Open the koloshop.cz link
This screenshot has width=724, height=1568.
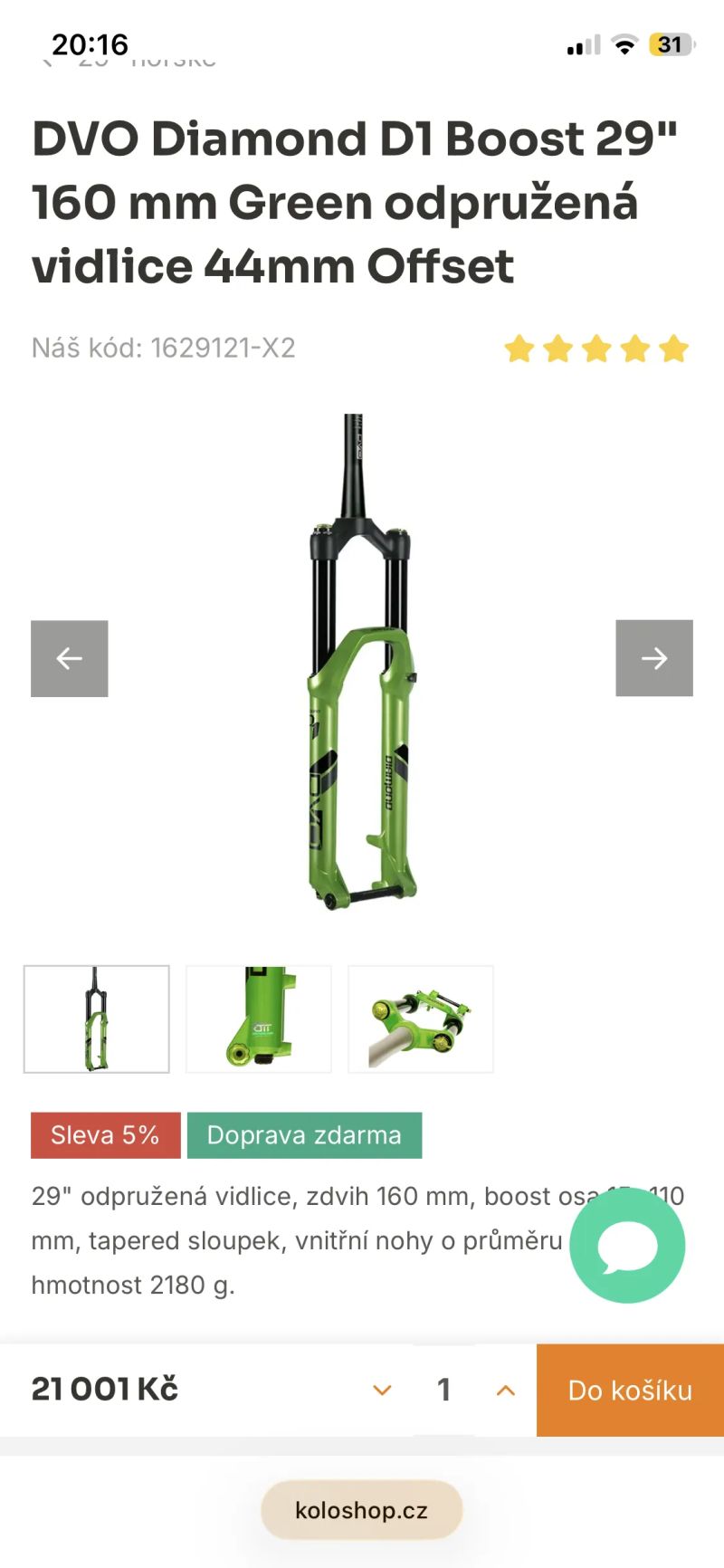tap(361, 1509)
